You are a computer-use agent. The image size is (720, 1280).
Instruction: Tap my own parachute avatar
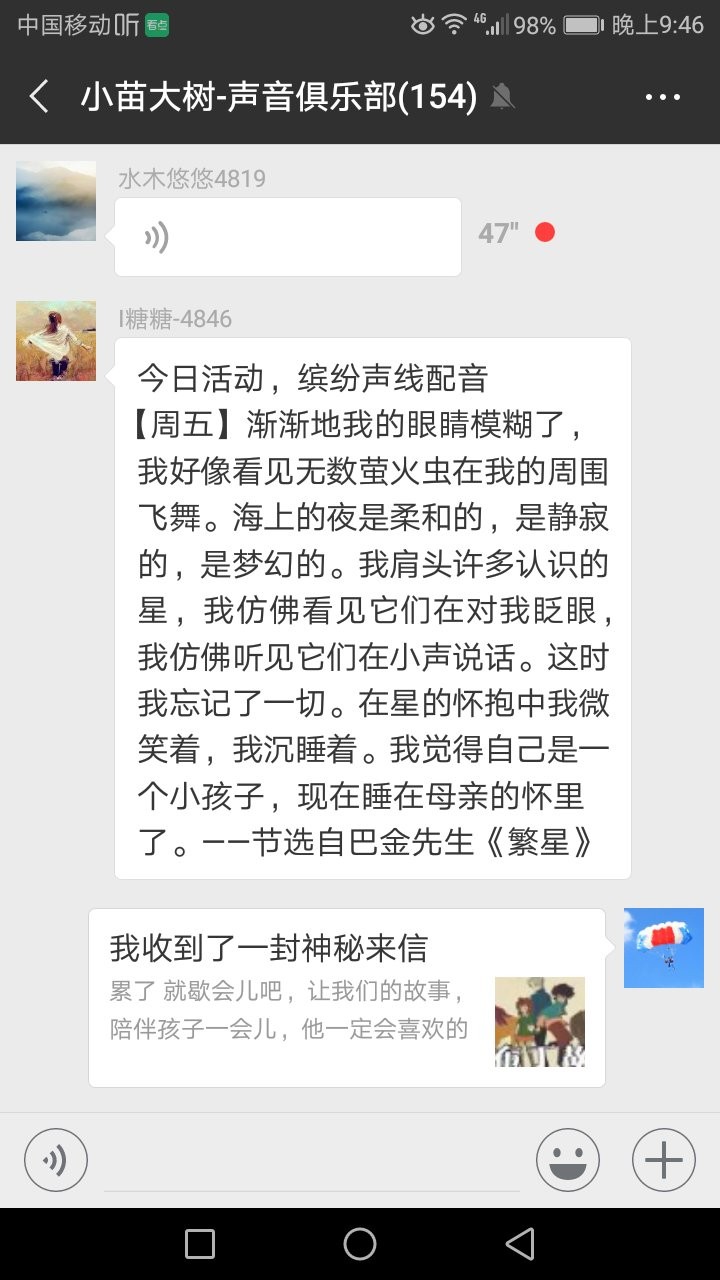pos(663,948)
